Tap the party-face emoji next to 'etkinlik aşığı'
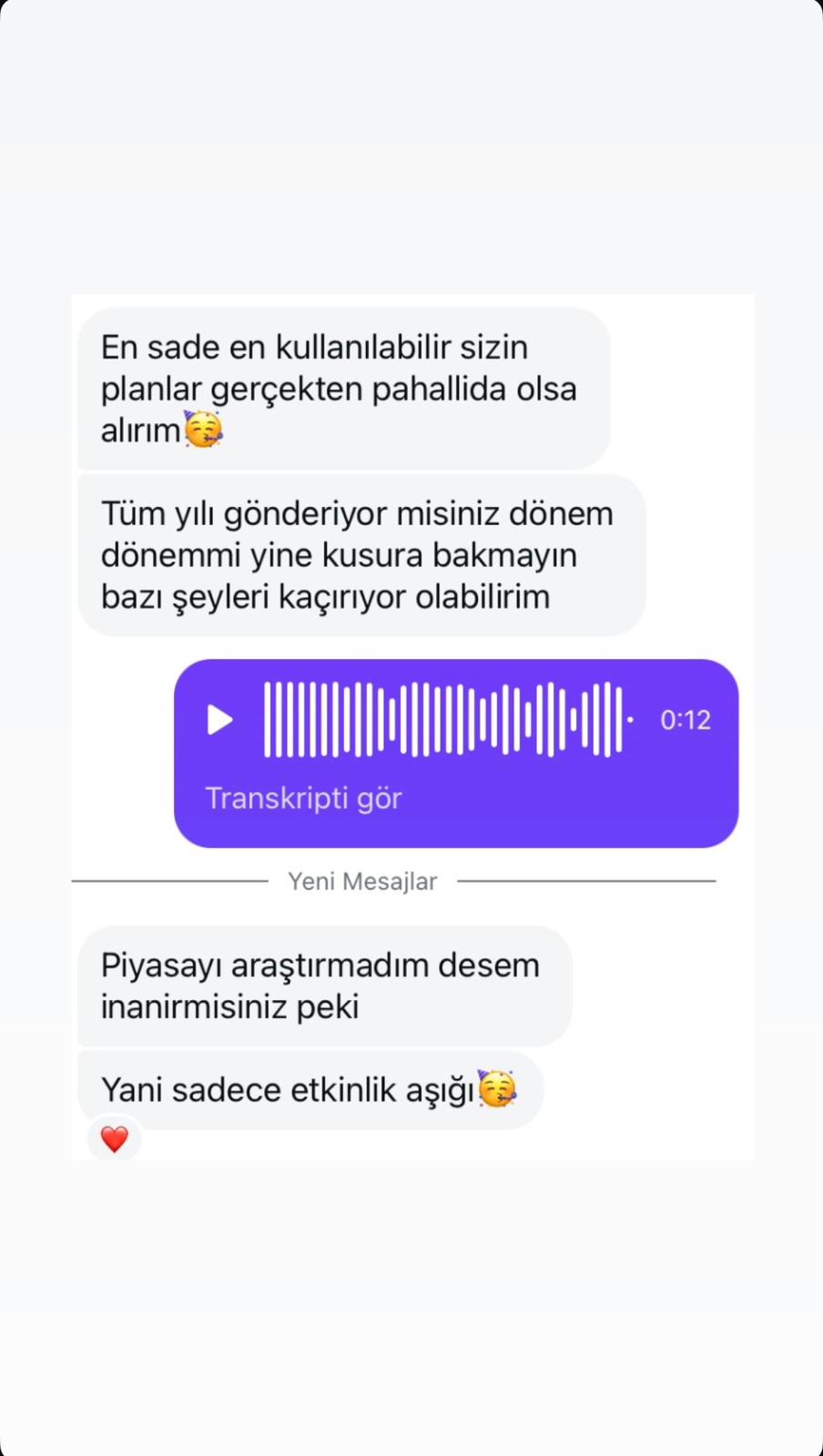The width and height of the screenshot is (823, 1456). click(x=496, y=1088)
